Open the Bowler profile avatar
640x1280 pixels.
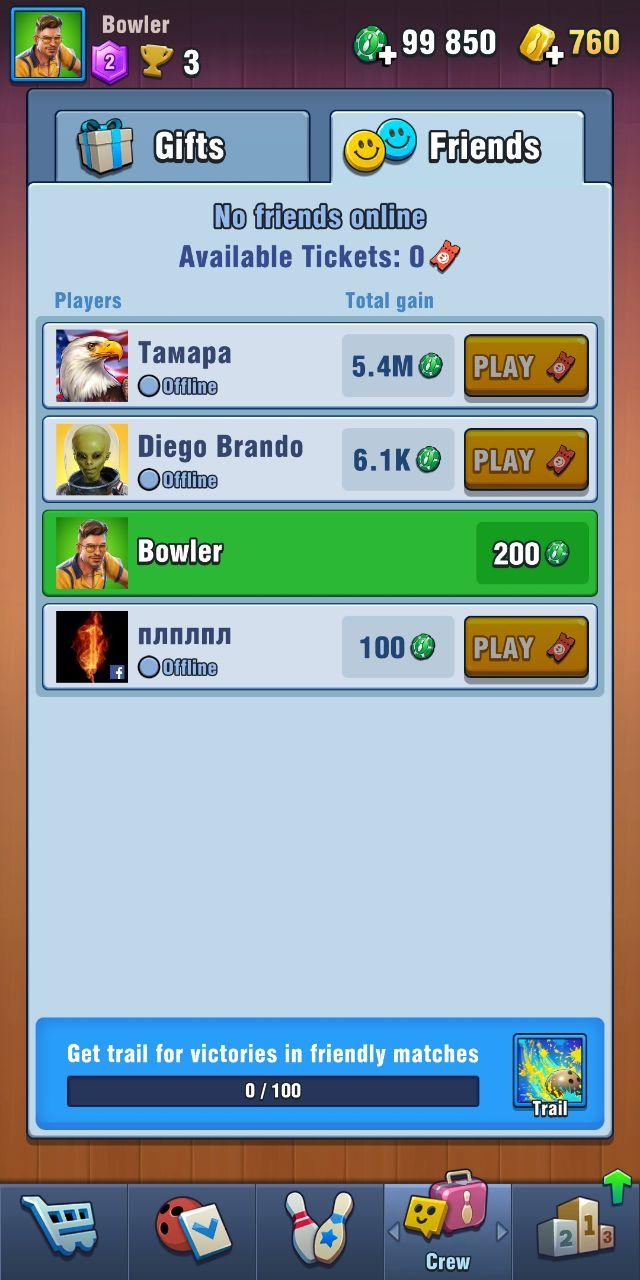click(x=48, y=46)
